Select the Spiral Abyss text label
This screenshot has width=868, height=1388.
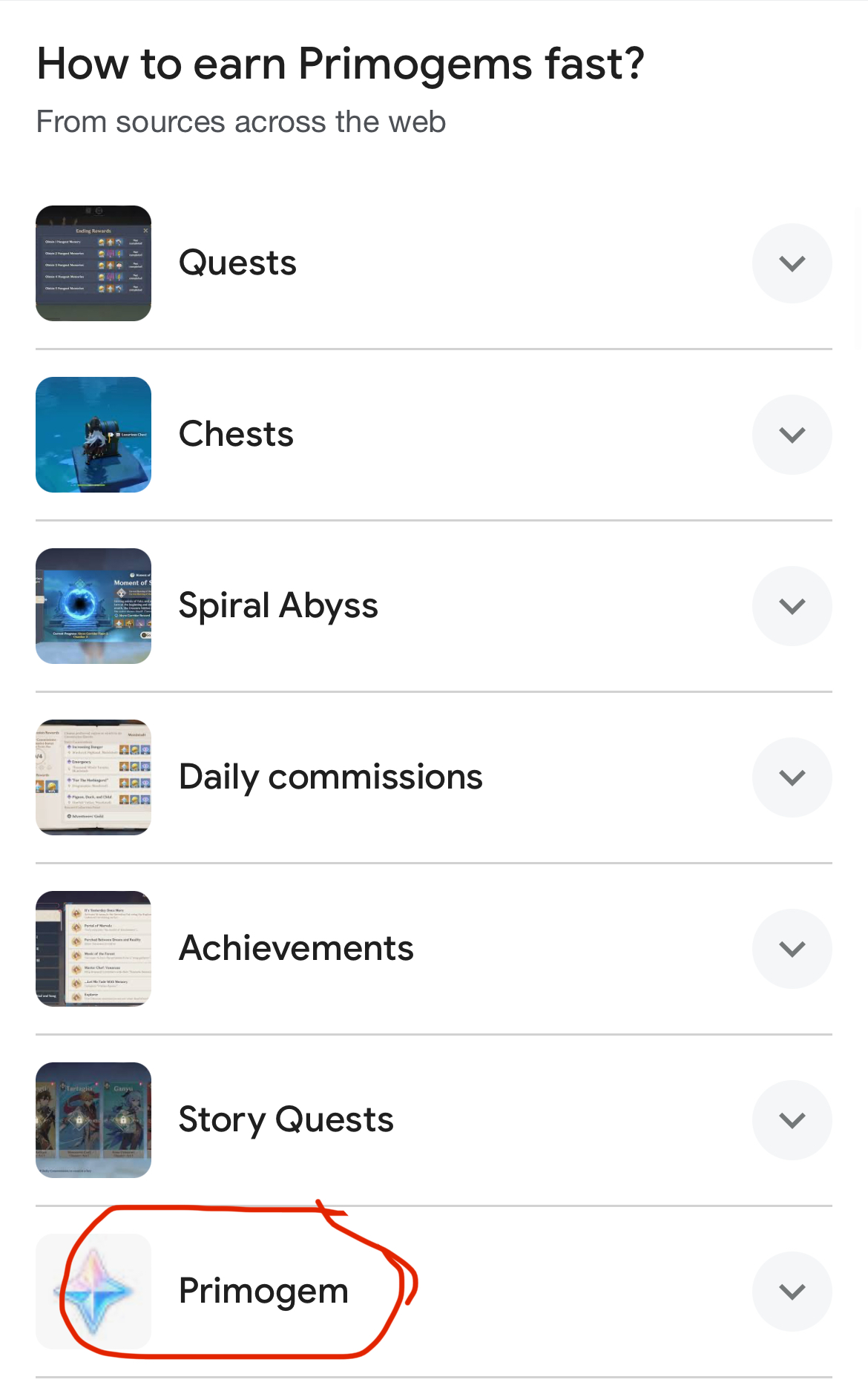pos(278,605)
